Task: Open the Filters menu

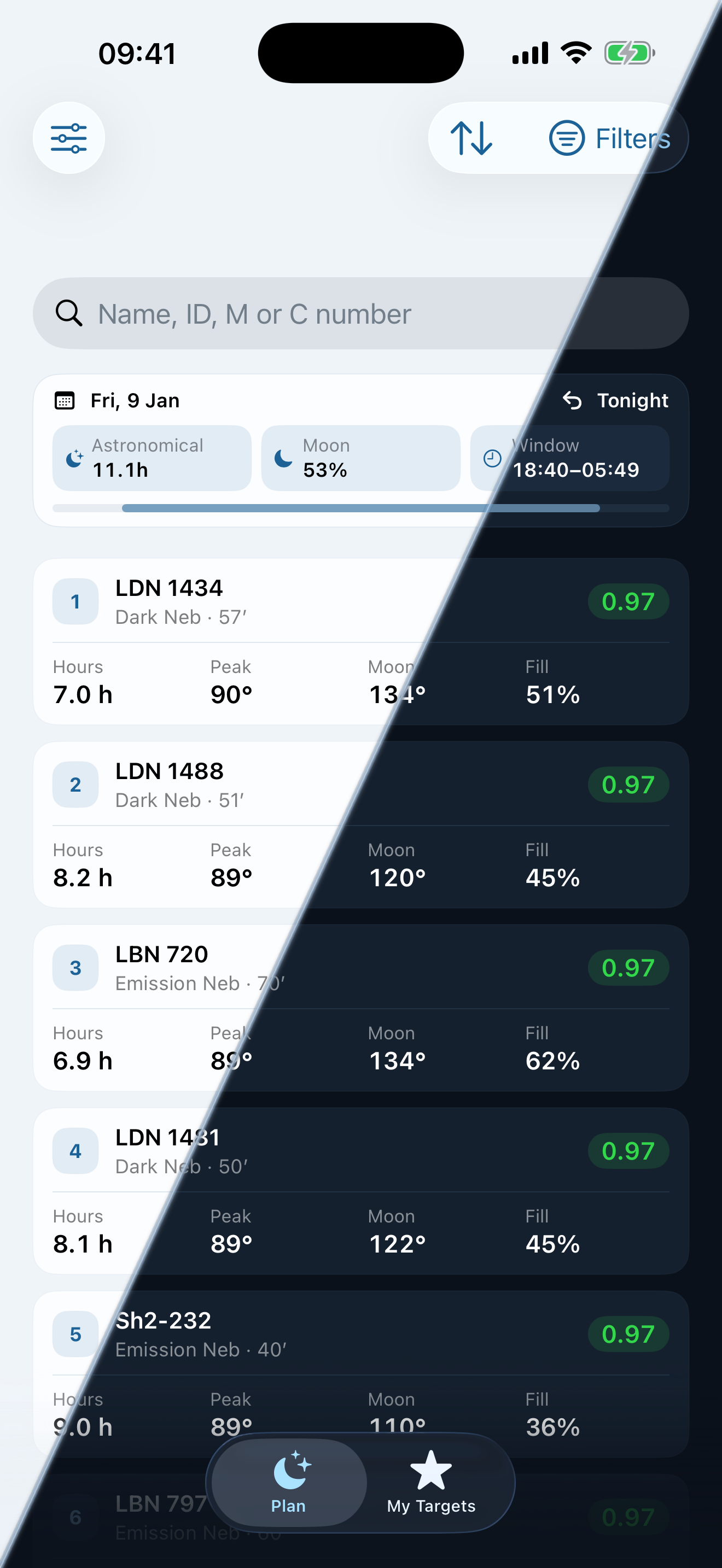Action: (609, 138)
